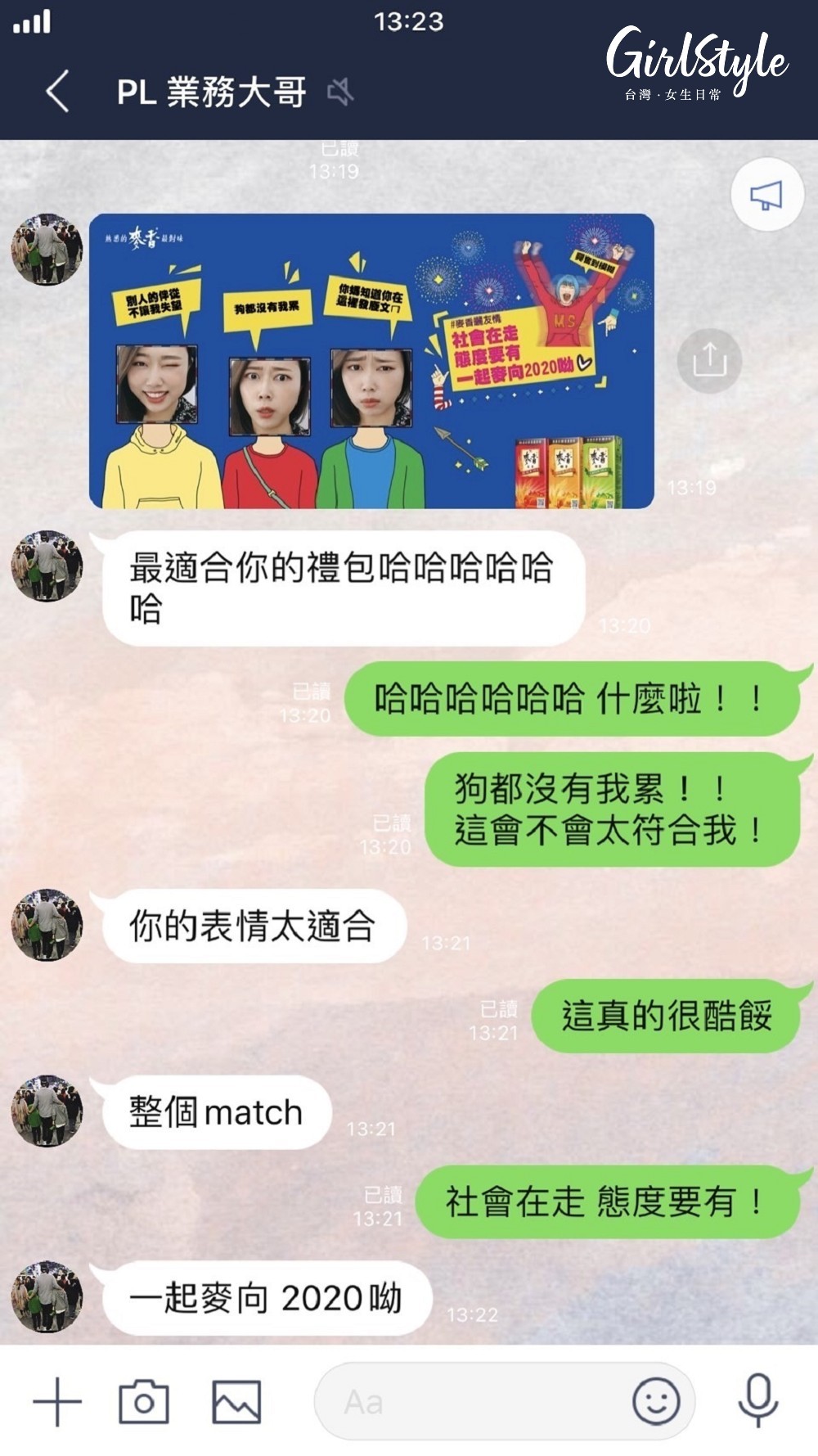The image size is (818, 1456).
Task: Open the plus attachment menu
Action: click(x=57, y=1401)
